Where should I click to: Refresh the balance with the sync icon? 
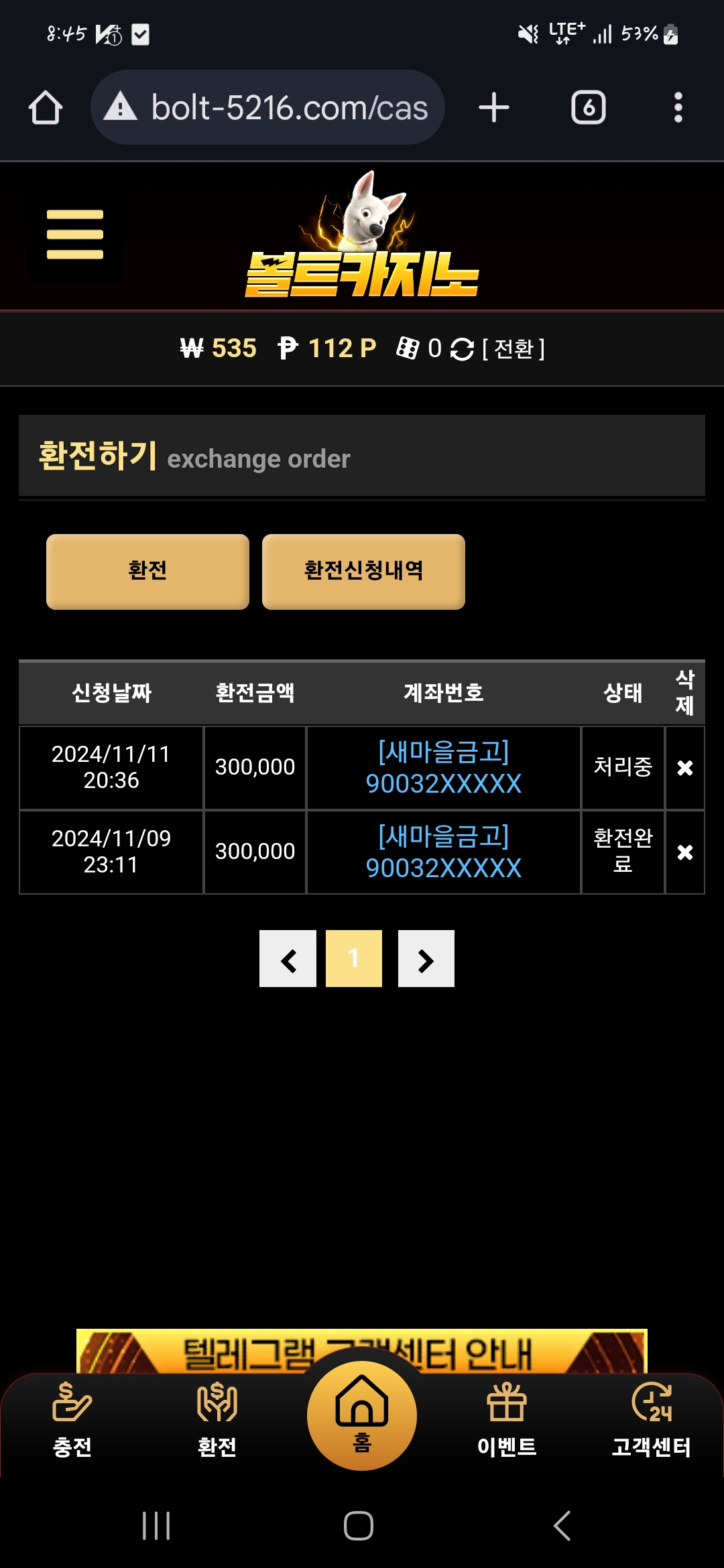point(462,349)
